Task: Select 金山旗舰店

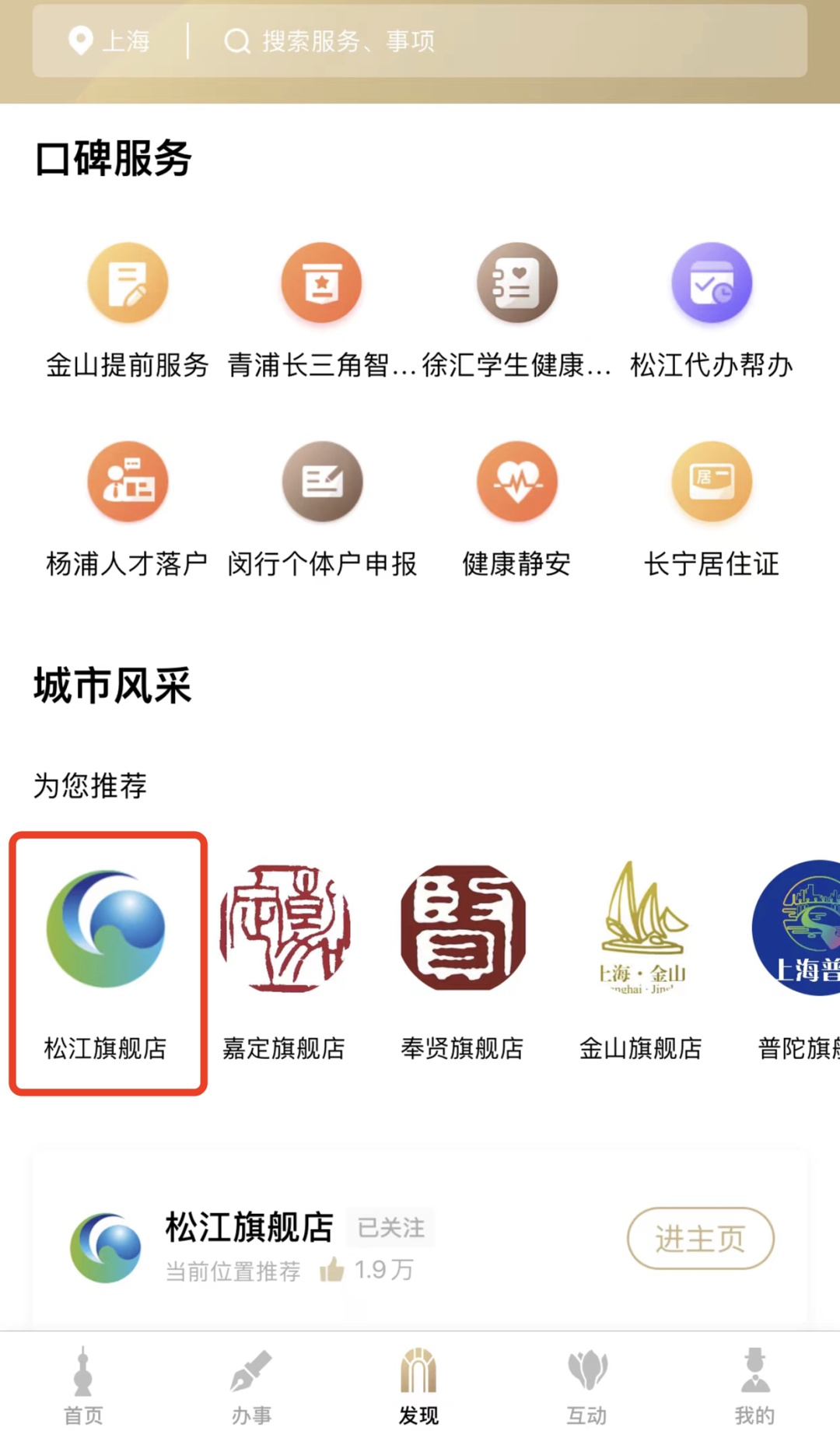Action: tap(641, 963)
